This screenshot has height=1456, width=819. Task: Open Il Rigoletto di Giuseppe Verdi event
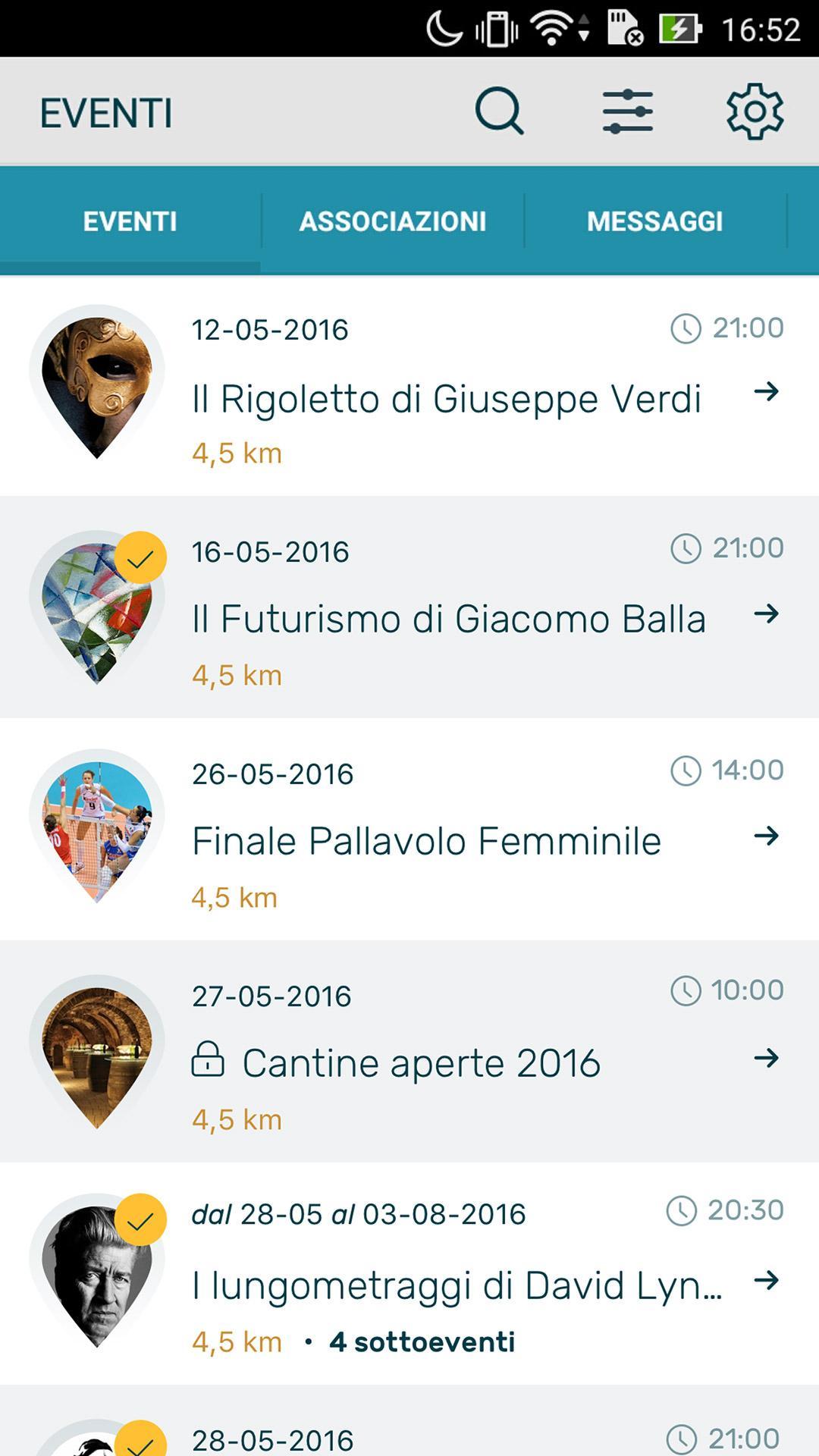point(446,399)
